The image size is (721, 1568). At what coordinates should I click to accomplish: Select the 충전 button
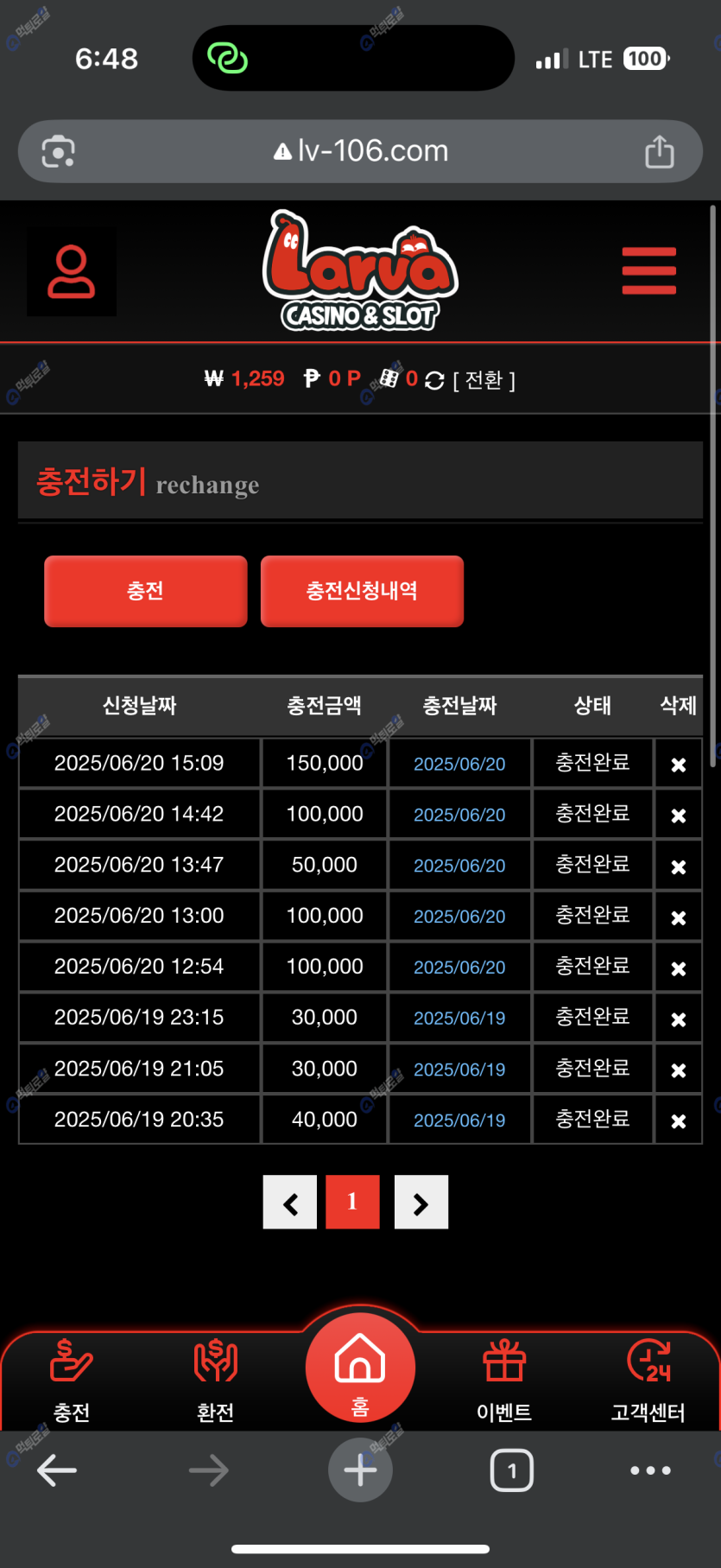coord(145,591)
